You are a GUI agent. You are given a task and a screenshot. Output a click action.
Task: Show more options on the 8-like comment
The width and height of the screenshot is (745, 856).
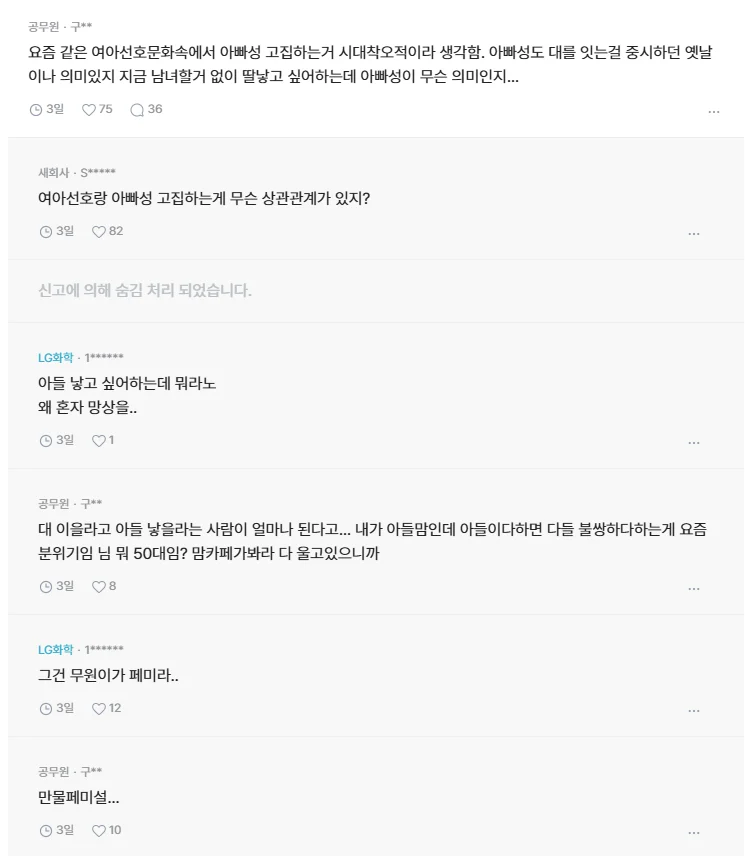[693, 589]
